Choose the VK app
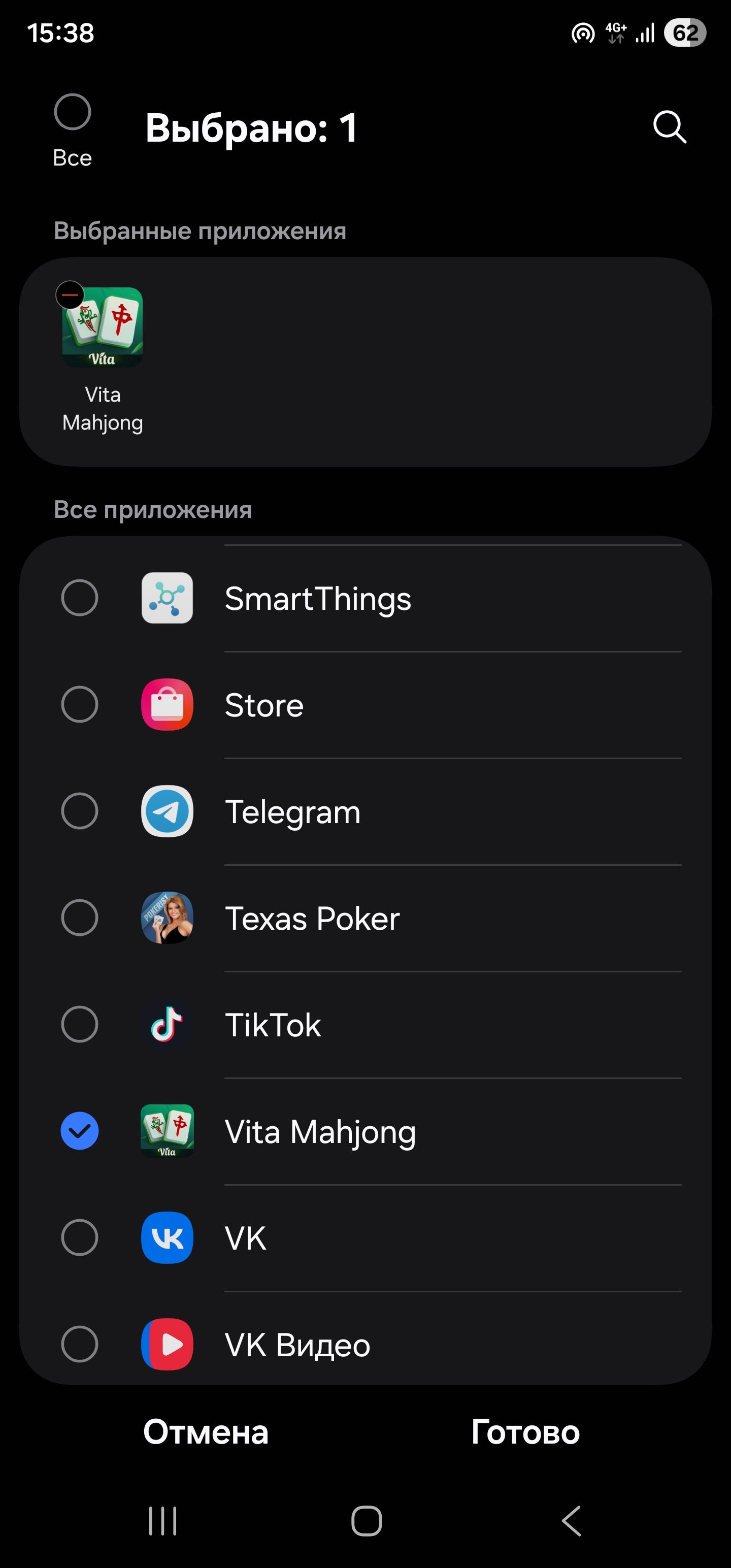731x1568 pixels. (x=80, y=1237)
